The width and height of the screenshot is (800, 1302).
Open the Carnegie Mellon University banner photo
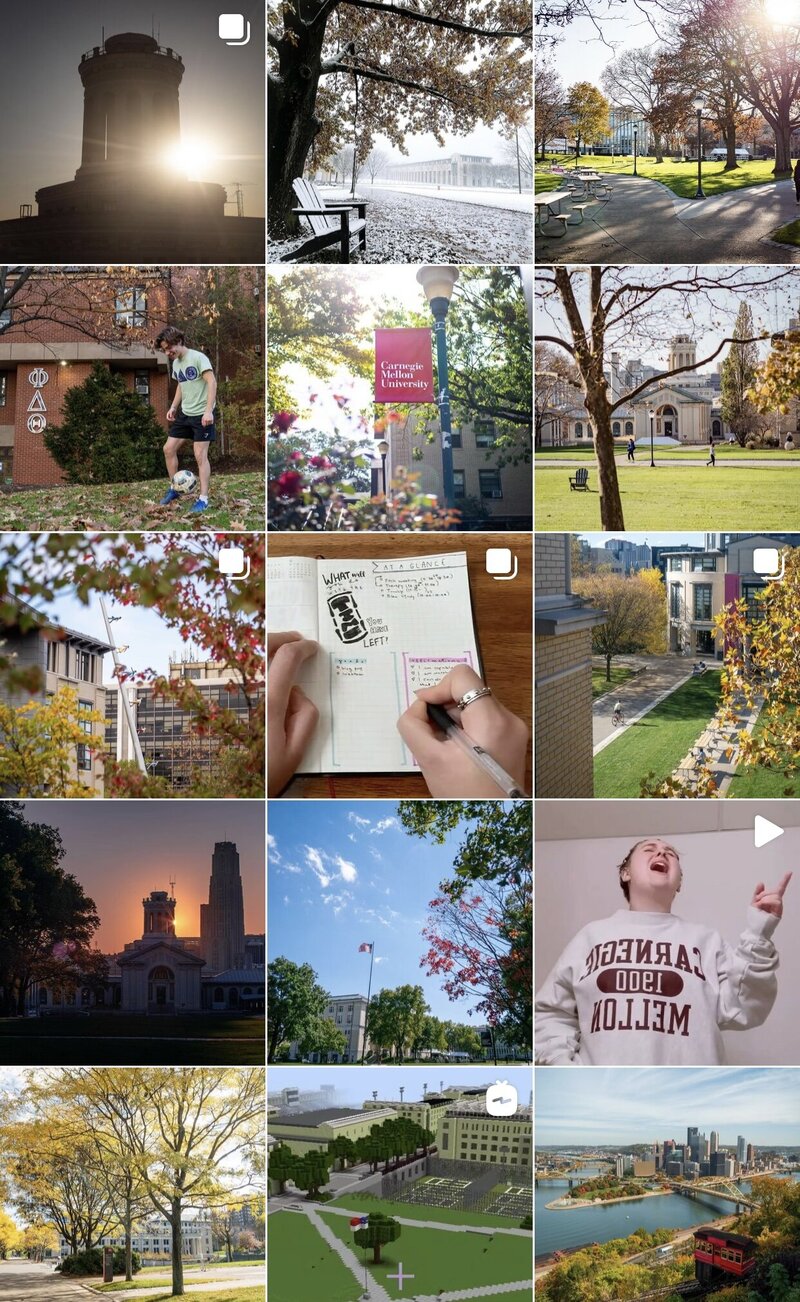click(x=399, y=398)
